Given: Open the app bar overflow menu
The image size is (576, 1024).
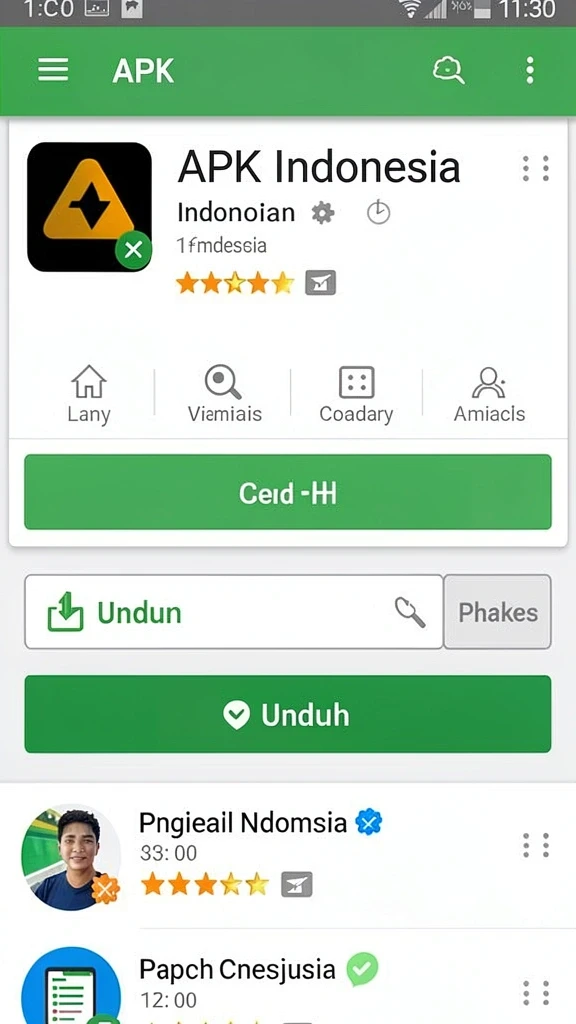Looking at the screenshot, I should (x=530, y=70).
